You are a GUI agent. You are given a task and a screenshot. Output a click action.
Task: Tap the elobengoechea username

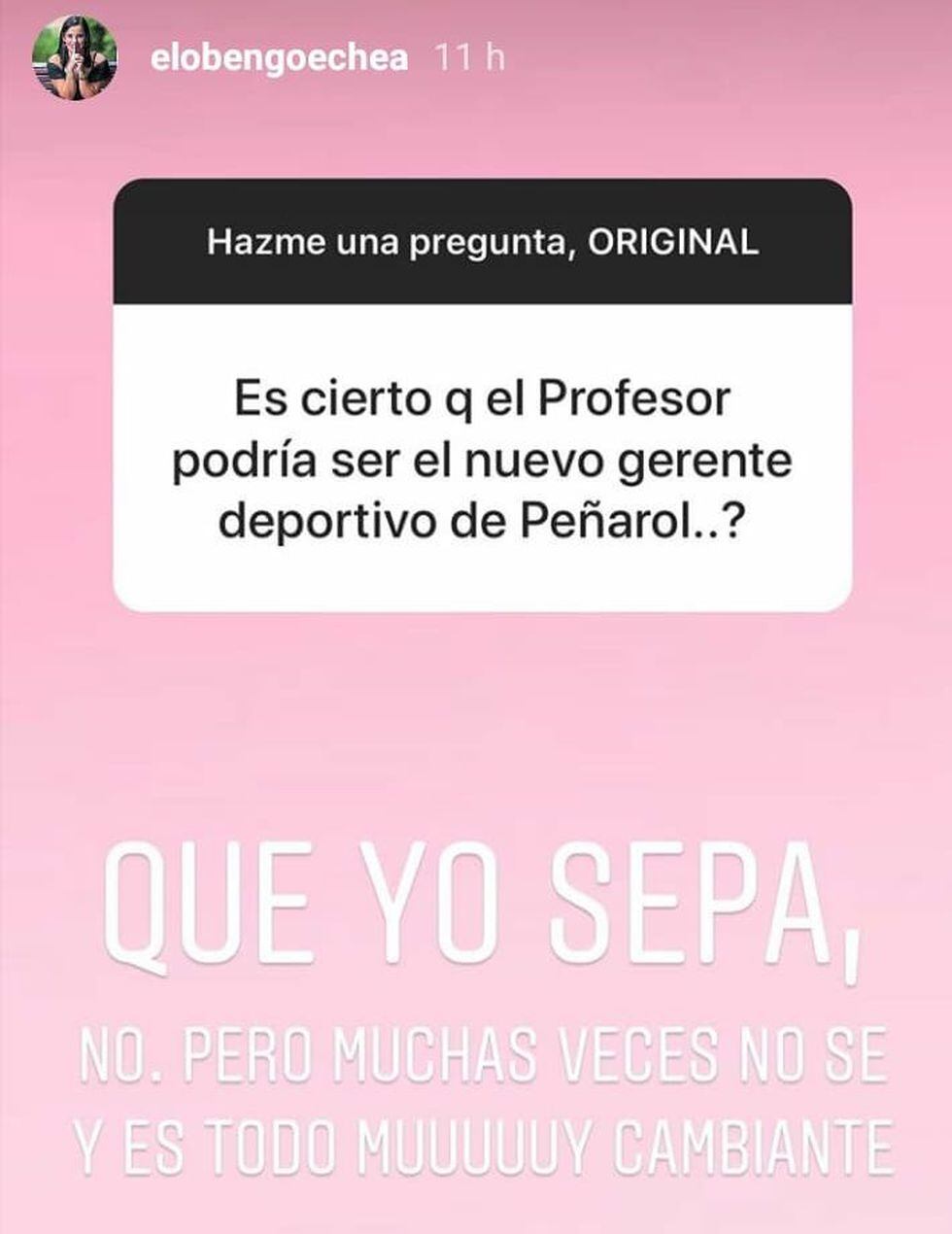coord(280,58)
